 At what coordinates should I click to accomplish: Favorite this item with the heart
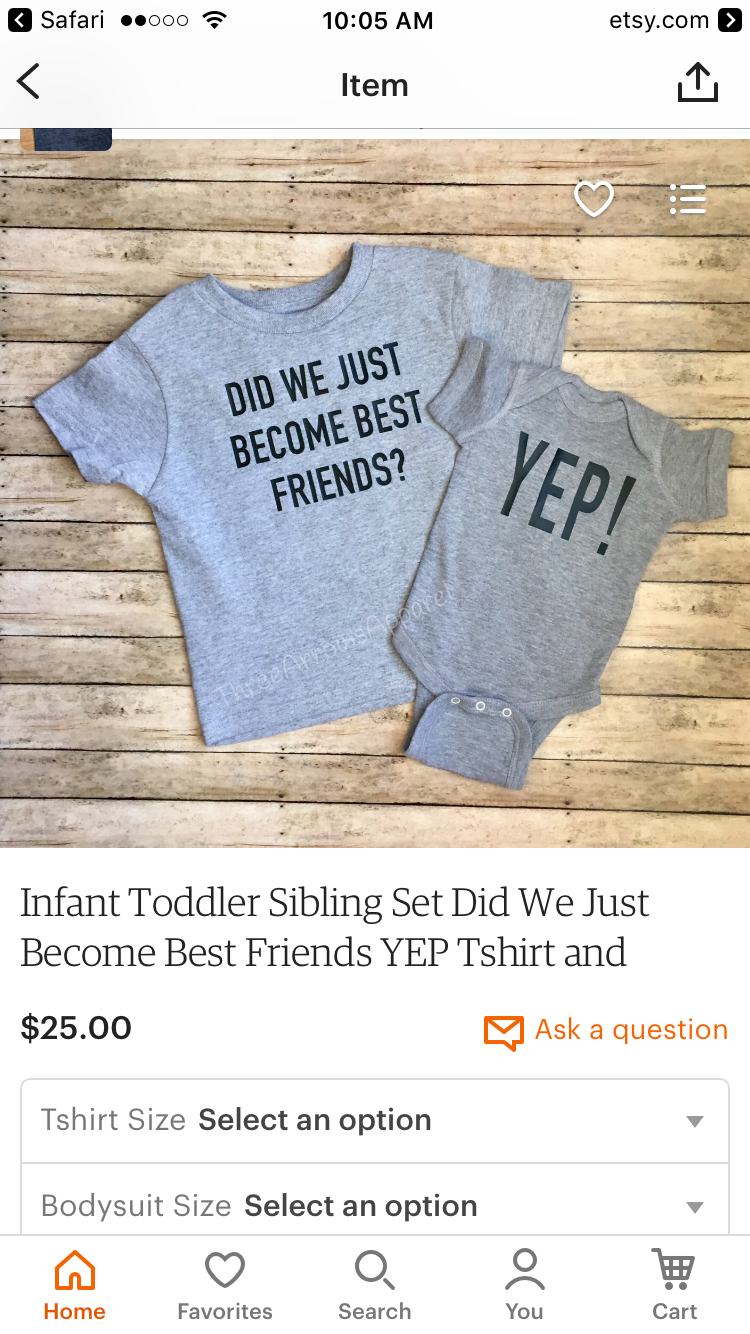pyautogui.click(x=593, y=199)
